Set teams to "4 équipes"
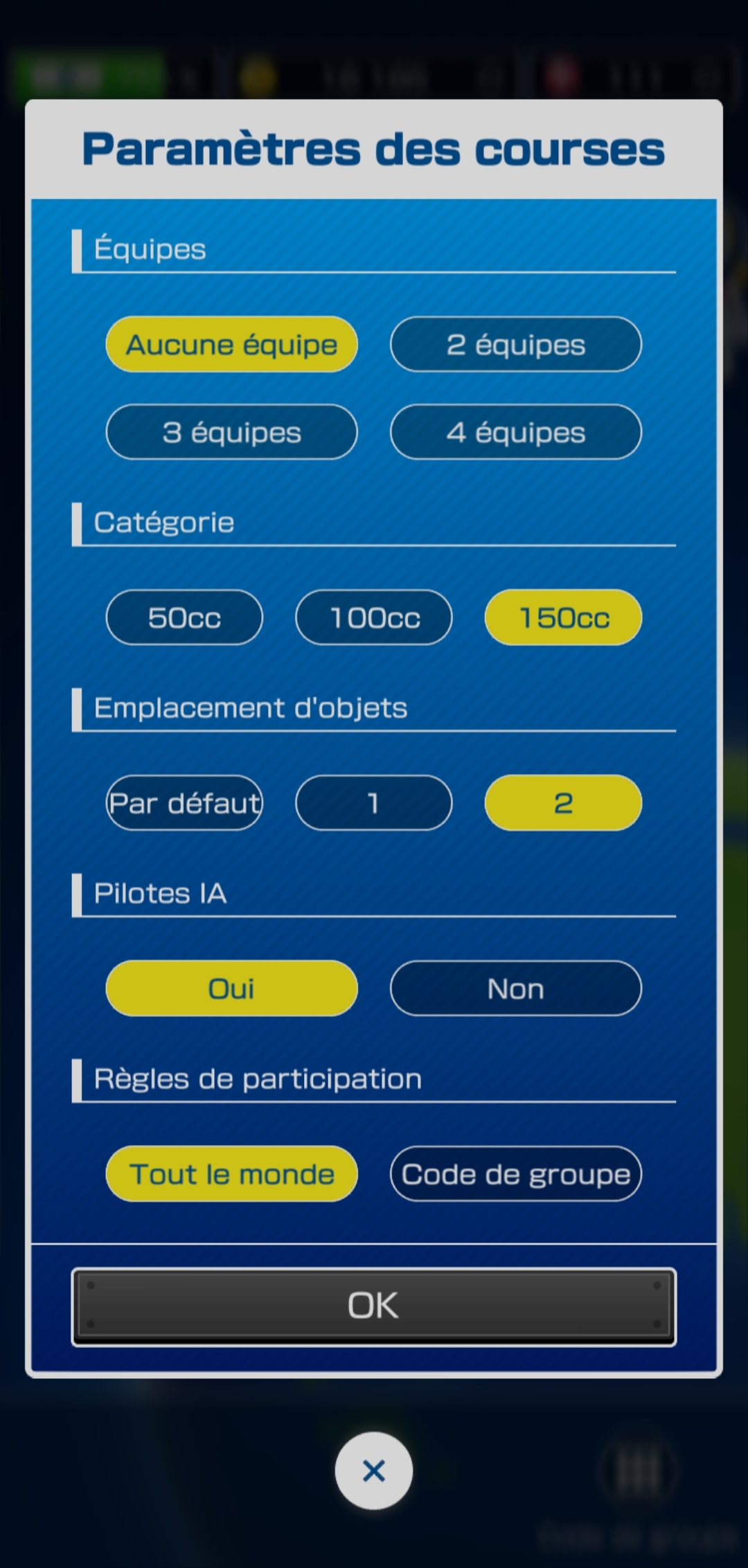Viewport: 748px width, 1568px height. 516,432
